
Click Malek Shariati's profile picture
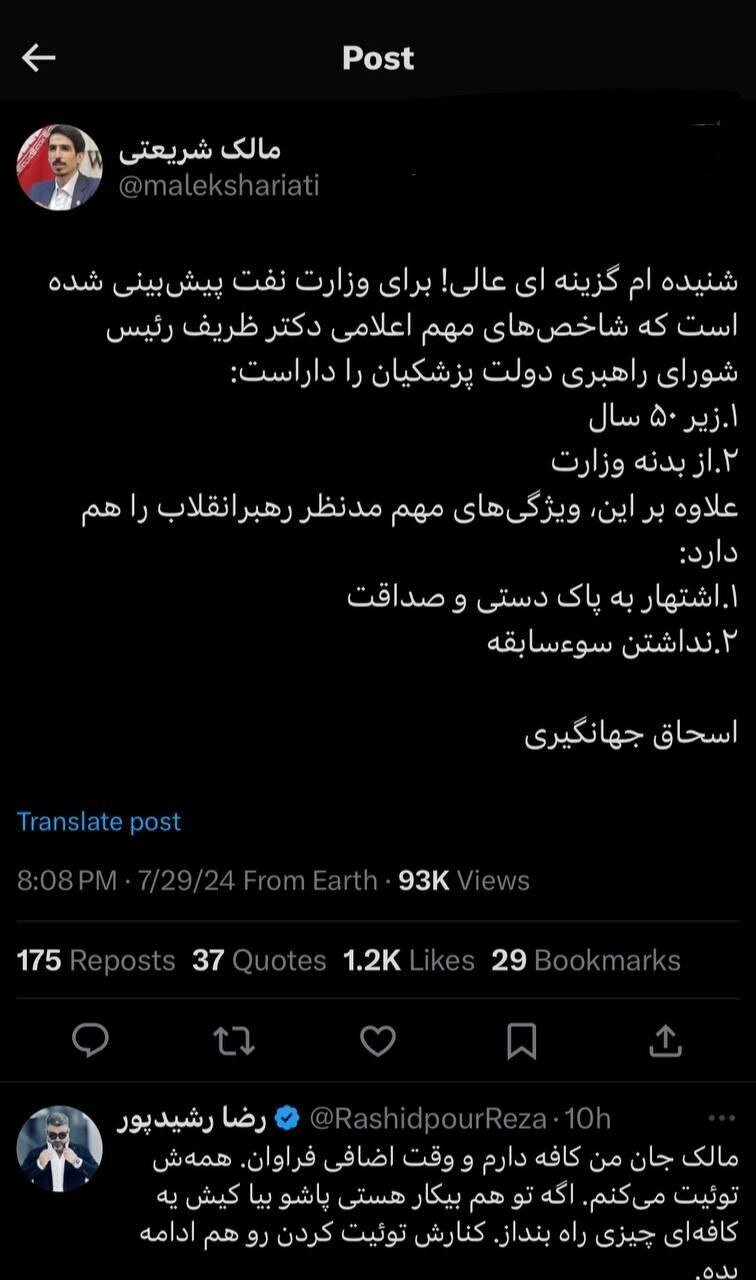(x=60, y=167)
